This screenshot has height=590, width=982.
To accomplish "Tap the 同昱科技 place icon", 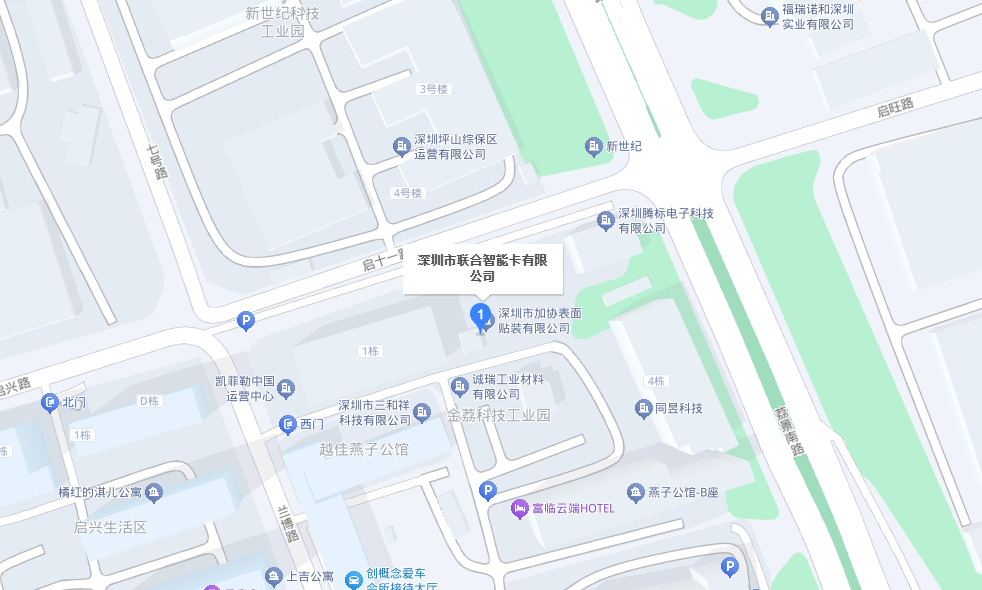I will point(643,408).
